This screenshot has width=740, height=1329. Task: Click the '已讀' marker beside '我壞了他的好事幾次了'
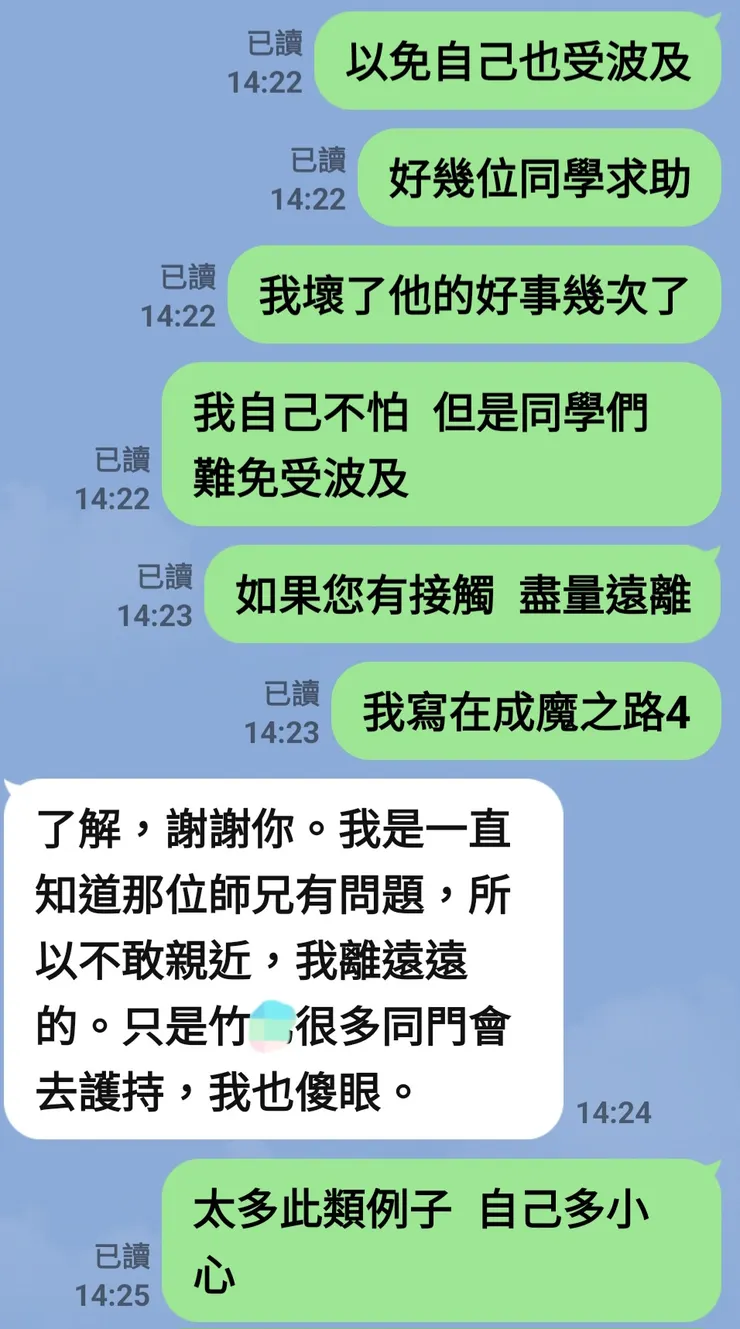pyautogui.click(x=189, y=274)
